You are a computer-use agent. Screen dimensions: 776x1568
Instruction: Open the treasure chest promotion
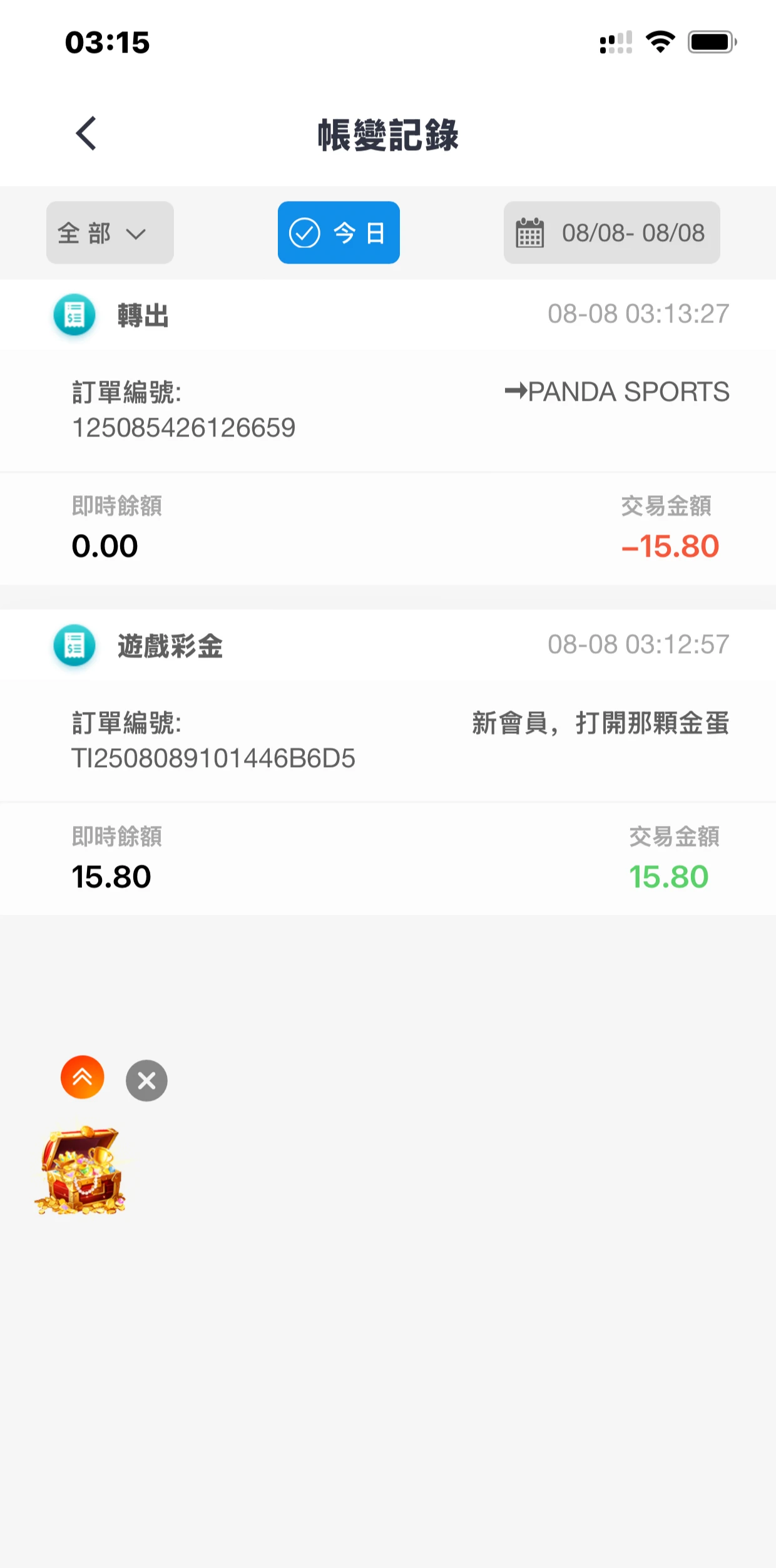click(x=81, y=1170)
